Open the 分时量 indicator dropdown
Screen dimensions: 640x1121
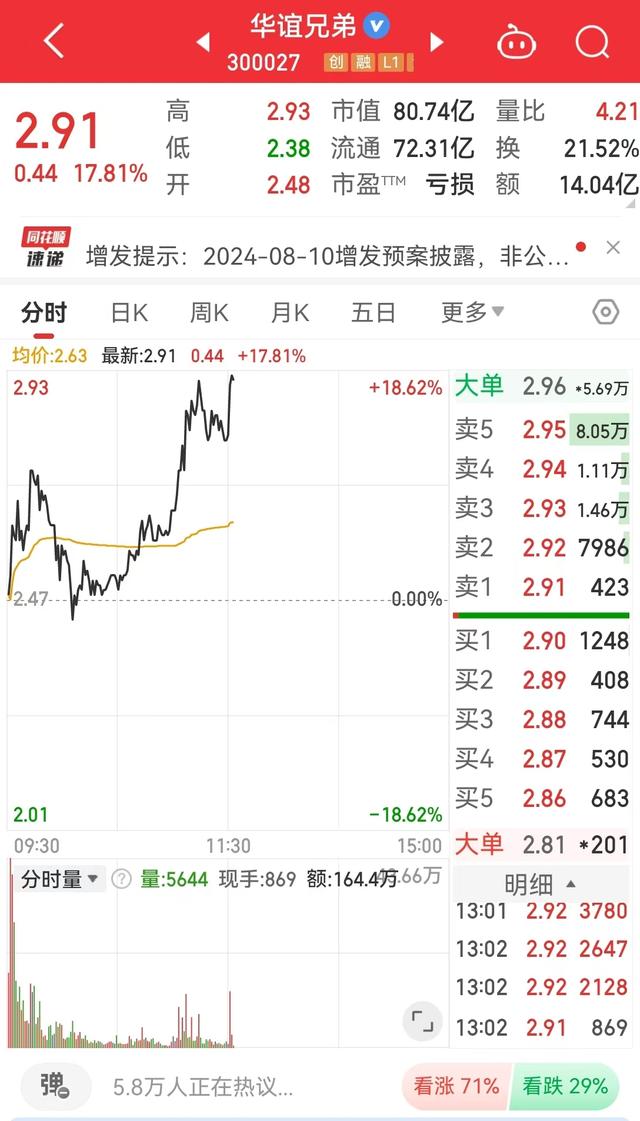[60, 879]
